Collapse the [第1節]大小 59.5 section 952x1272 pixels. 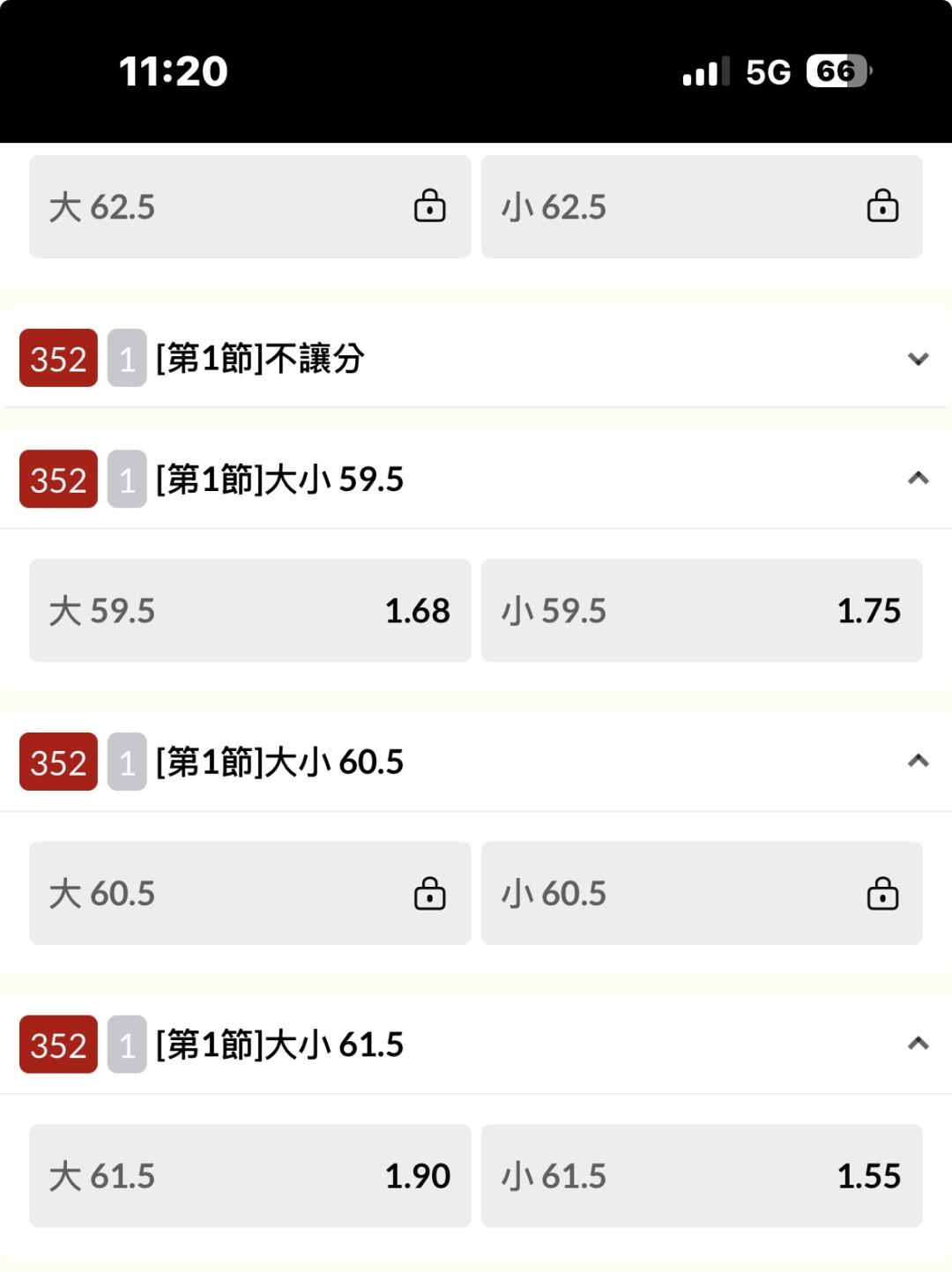pyautogui.click(x=918, y=479)
